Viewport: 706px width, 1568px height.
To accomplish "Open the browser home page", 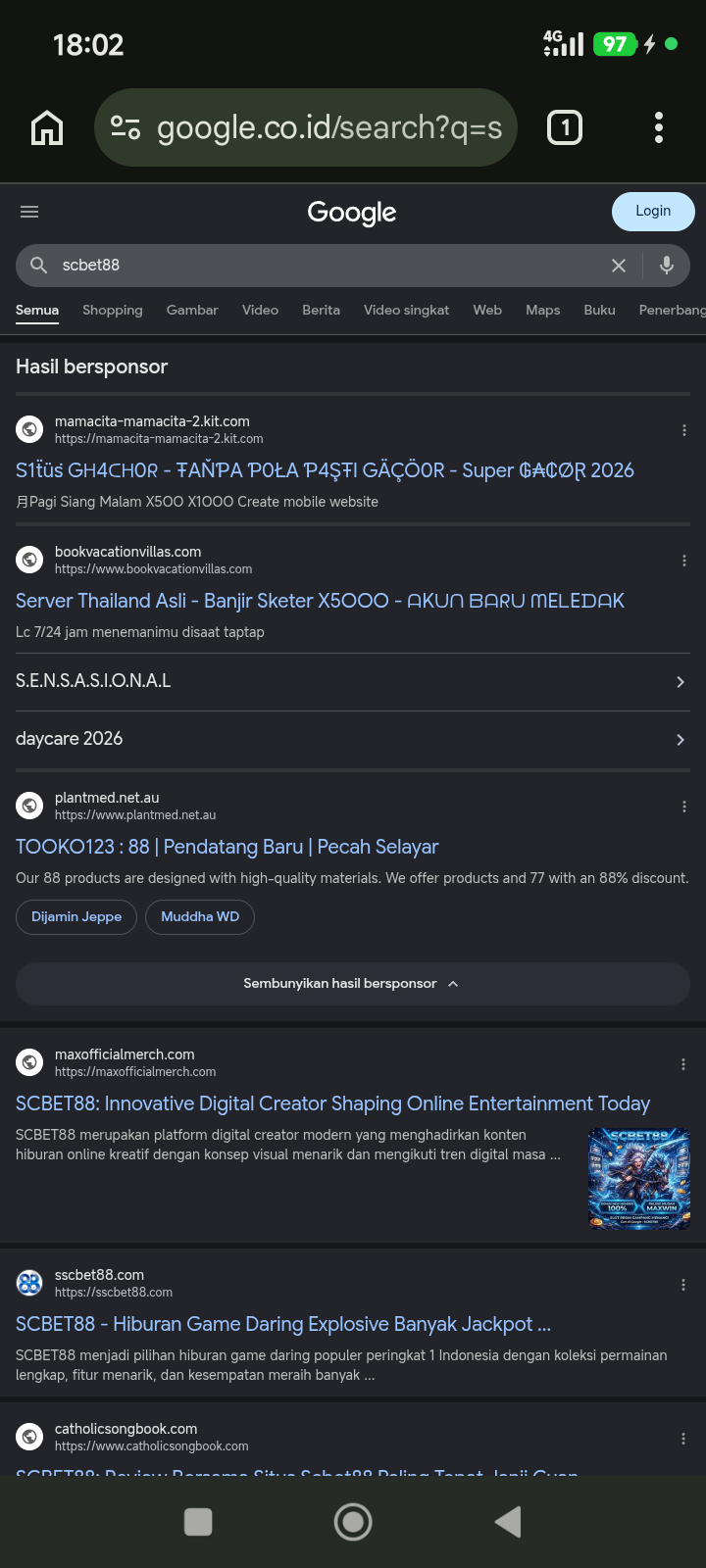I will pyautogui.click(x=47, y=128).
